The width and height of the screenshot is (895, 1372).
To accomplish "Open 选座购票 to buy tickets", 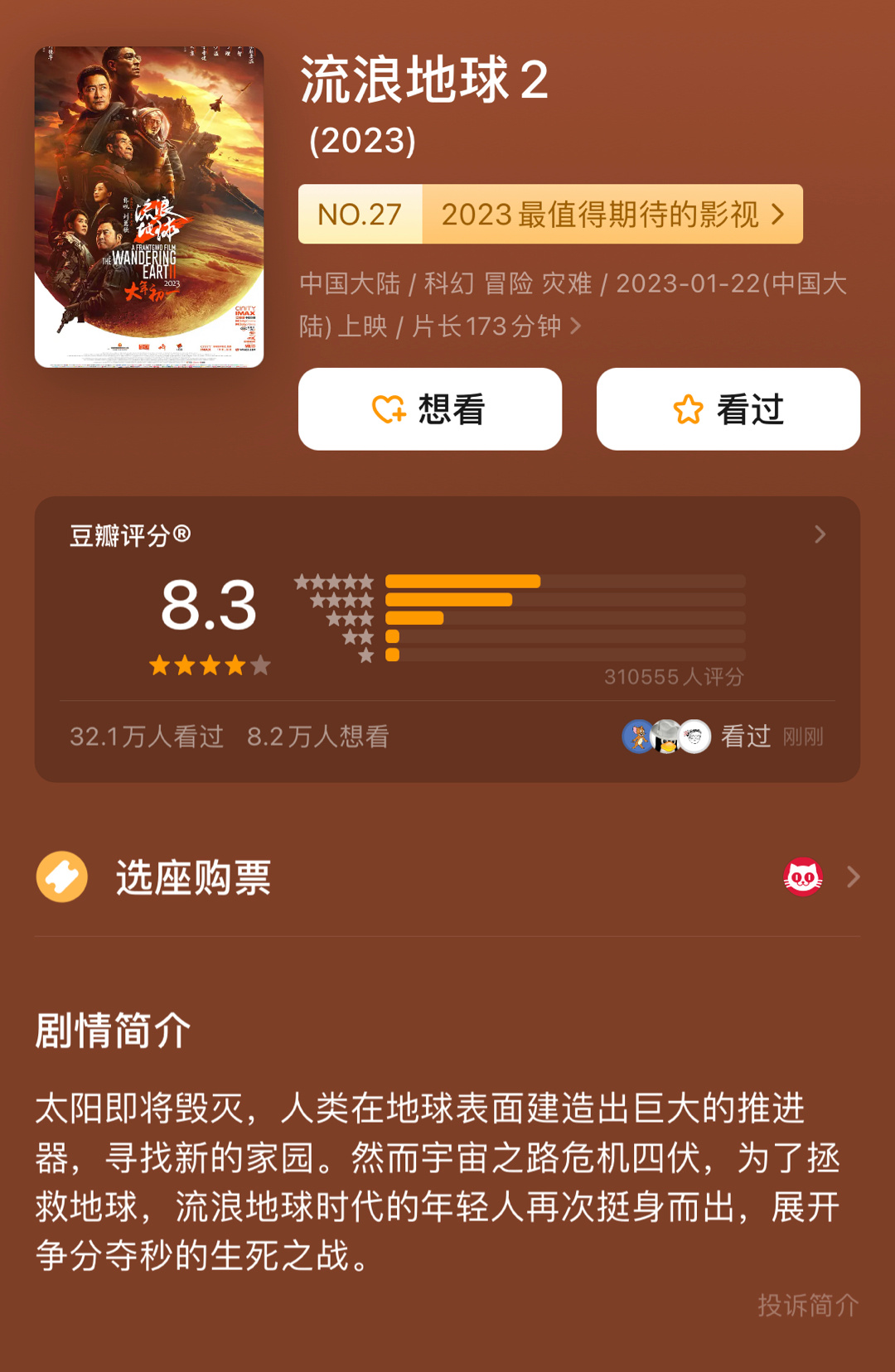I will coord(447,877).
